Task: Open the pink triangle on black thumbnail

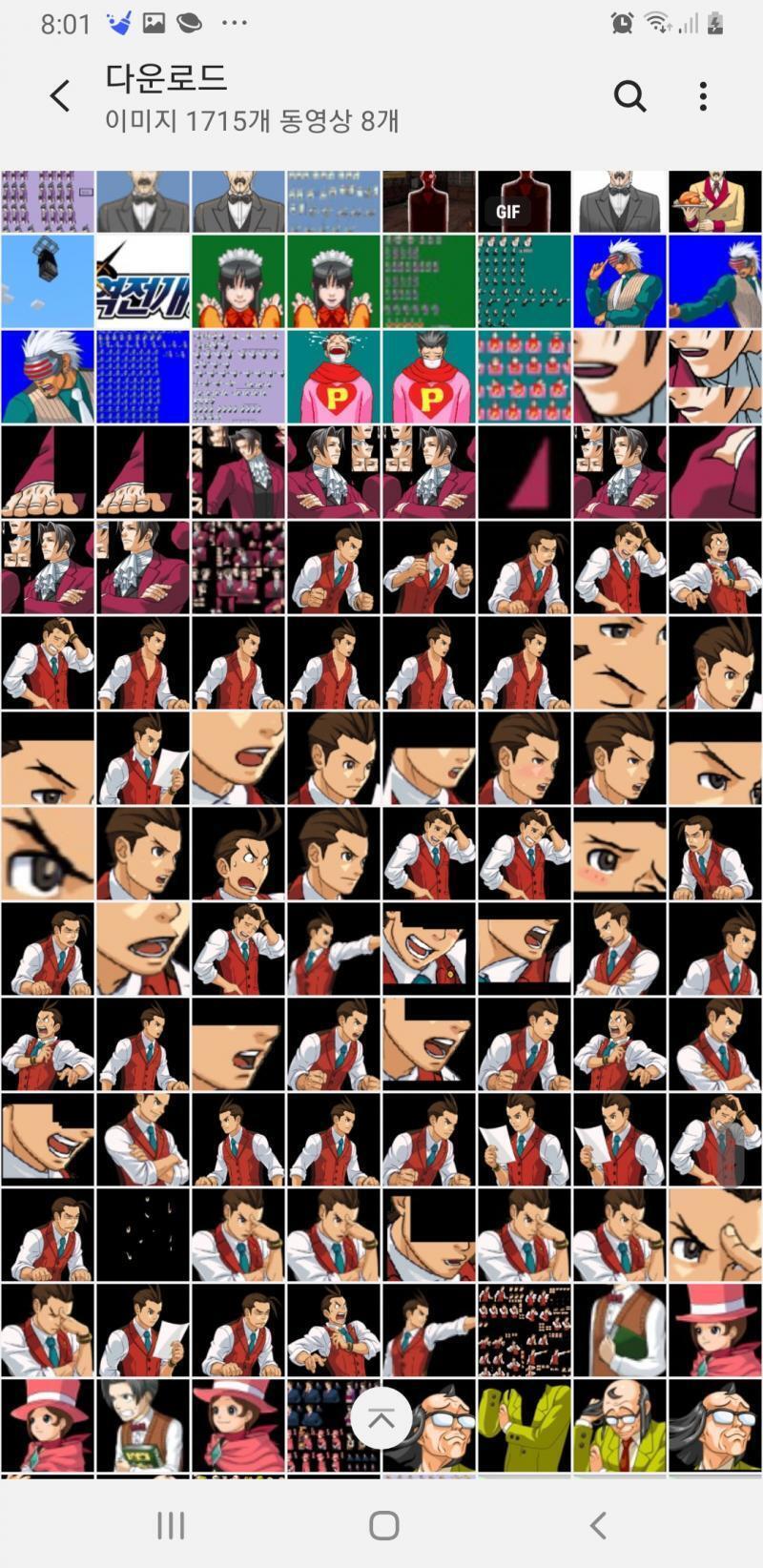Action: 524,472
